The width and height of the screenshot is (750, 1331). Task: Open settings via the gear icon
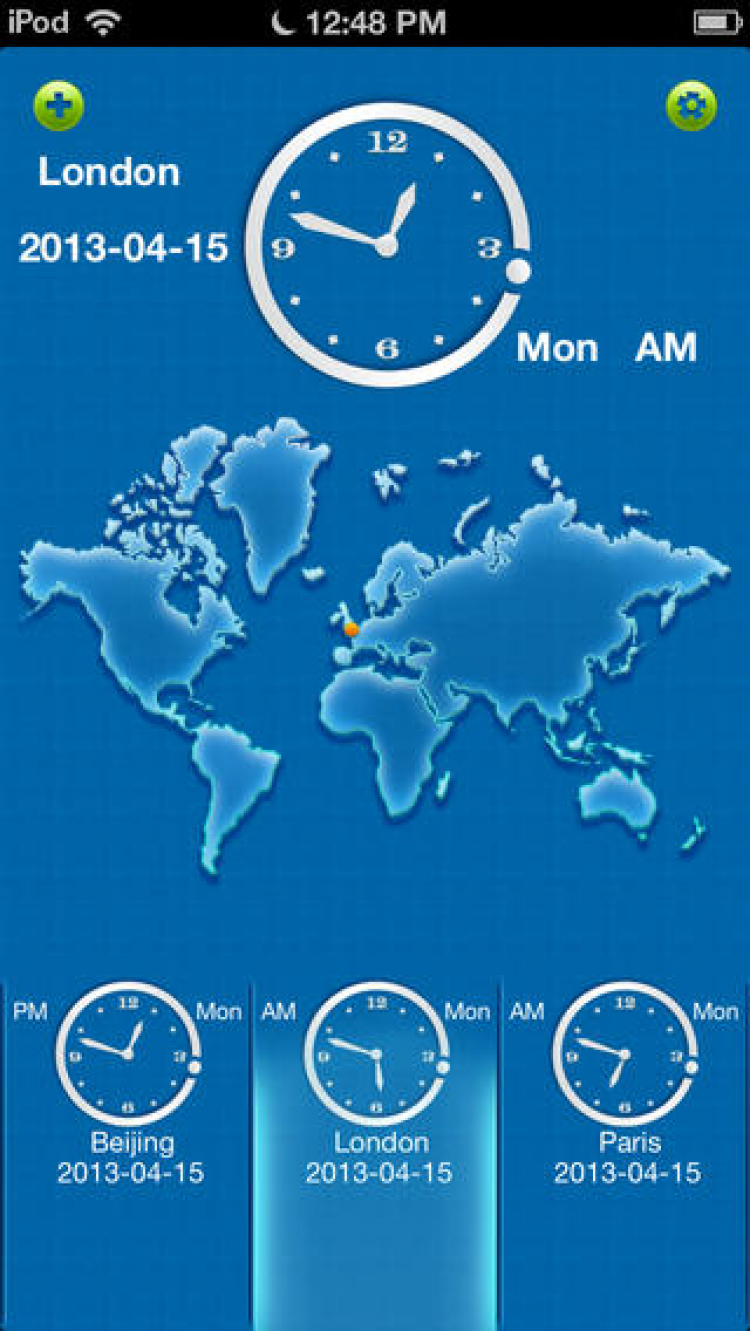(x=691, y=106)
